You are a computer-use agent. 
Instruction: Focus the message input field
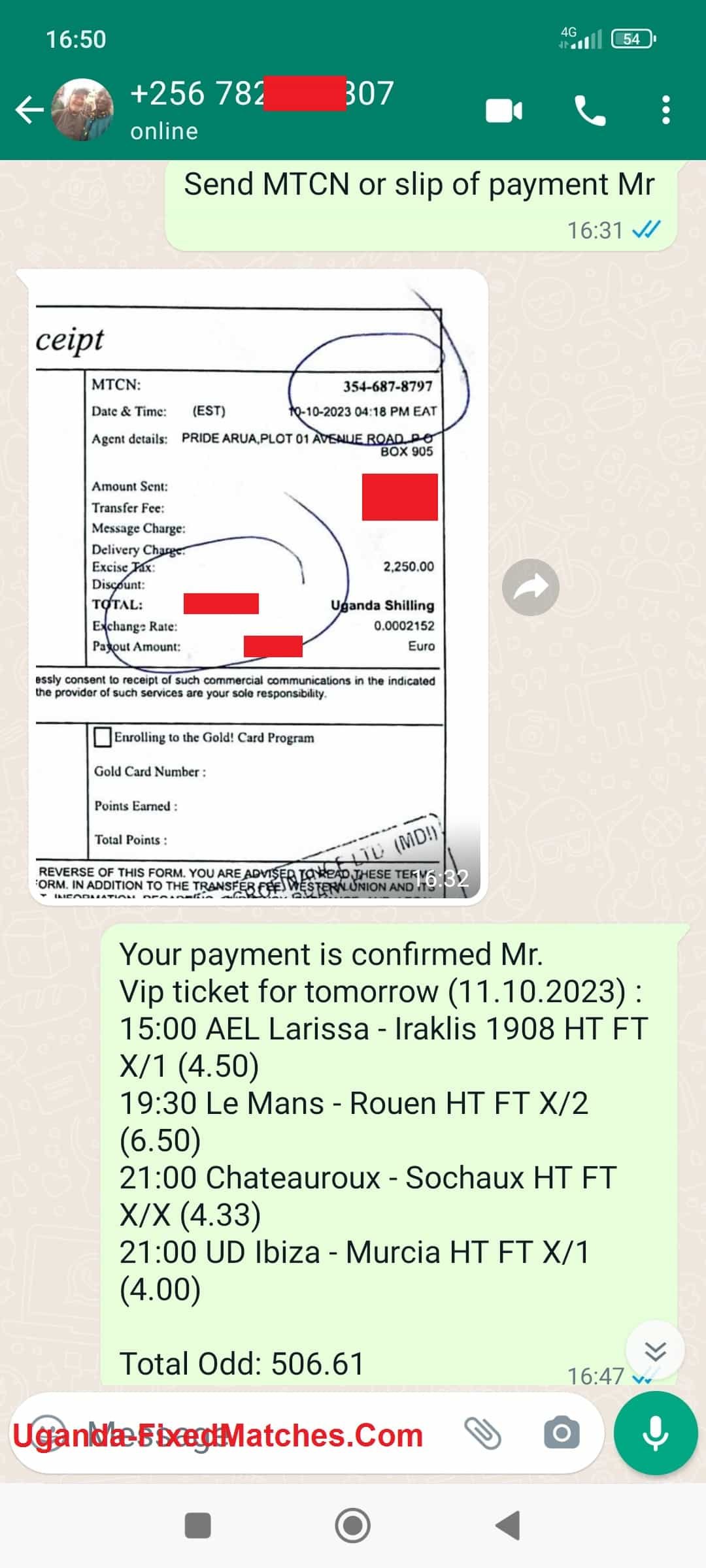click(x=261, y=1433)
